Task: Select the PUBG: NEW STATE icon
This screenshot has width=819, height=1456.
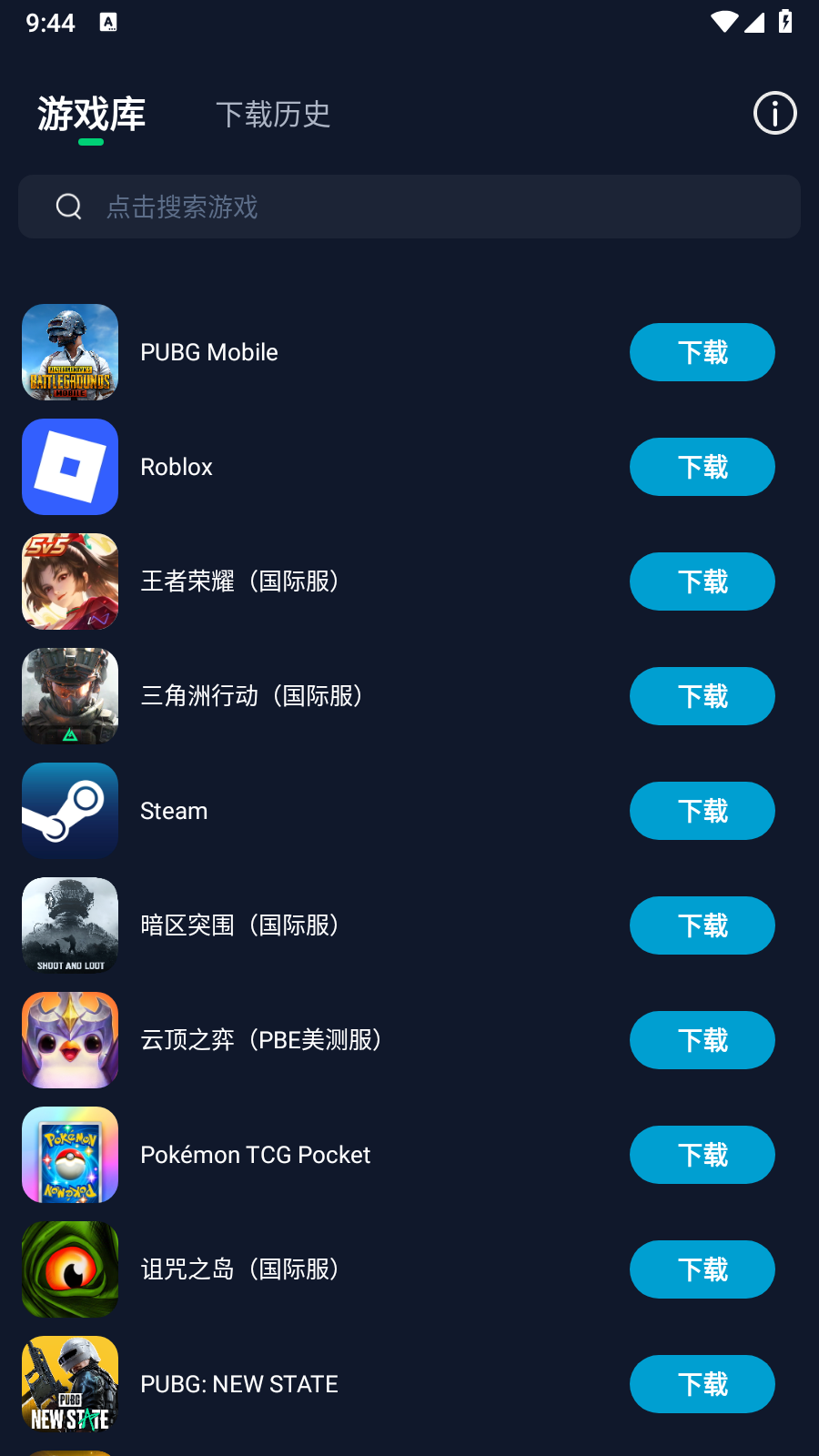Action: tap(70, 1384)
